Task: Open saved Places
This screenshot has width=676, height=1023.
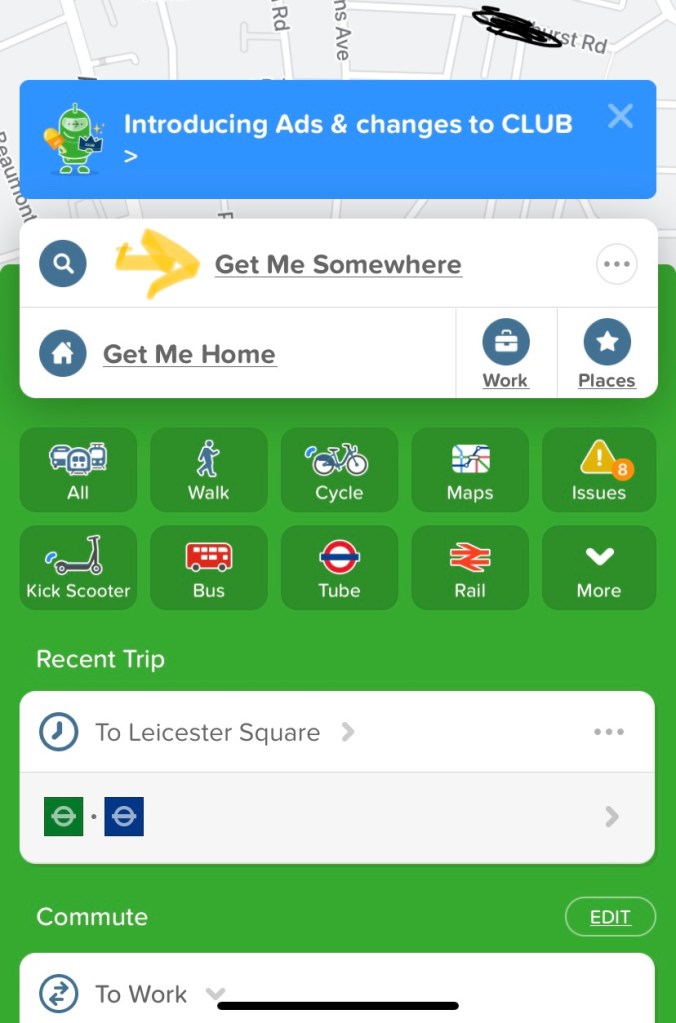Action: [x=606, y=354]
